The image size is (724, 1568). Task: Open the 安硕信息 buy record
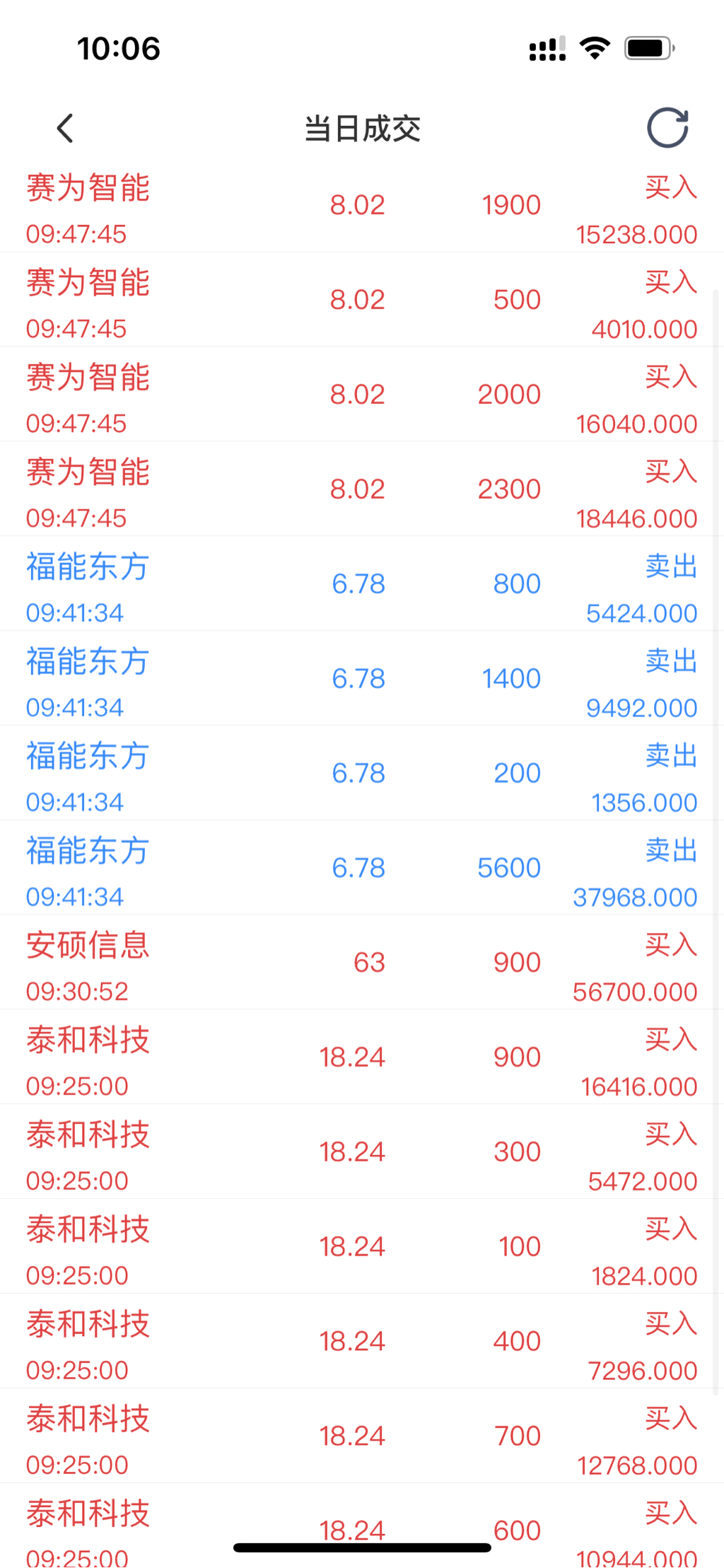(x=362, y=963)
